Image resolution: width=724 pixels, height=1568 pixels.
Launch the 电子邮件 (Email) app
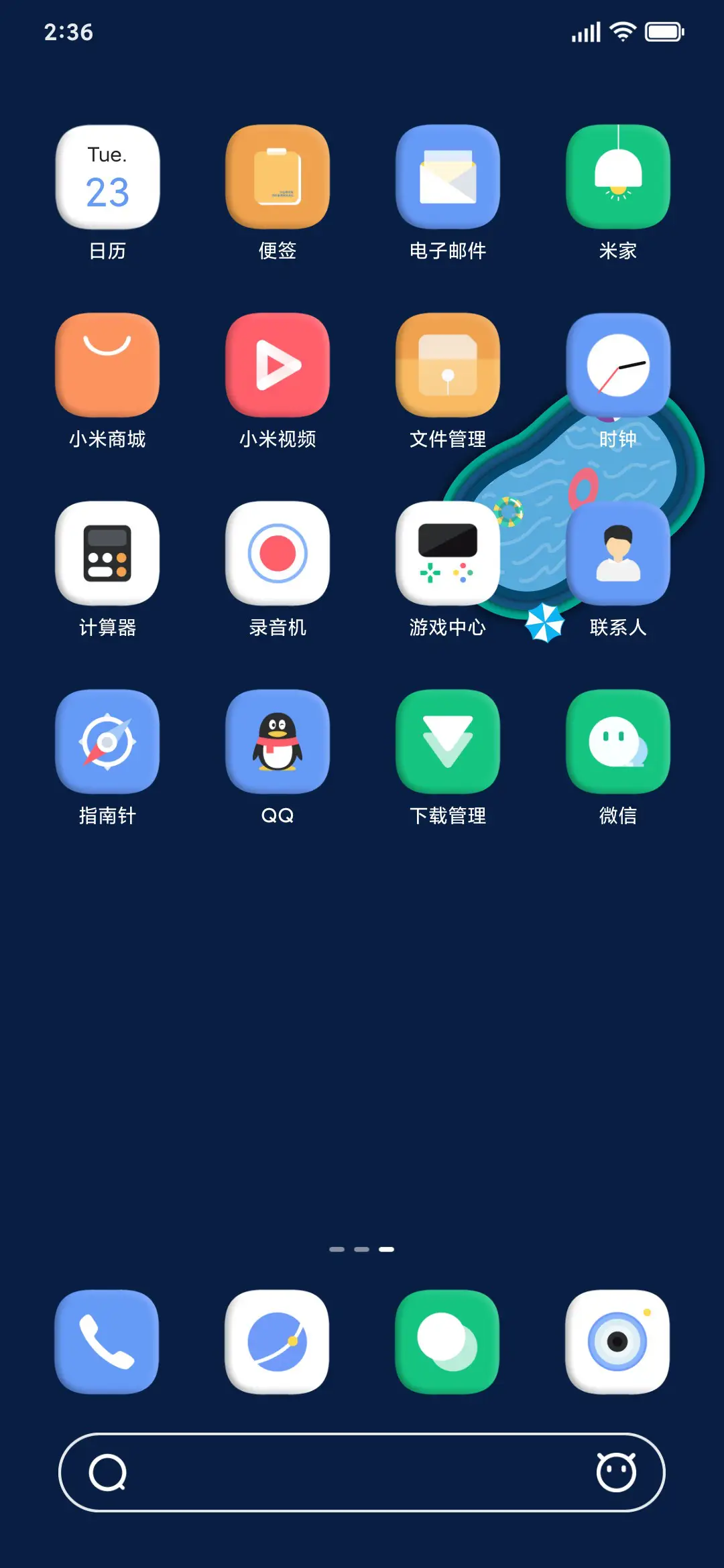(448, 176)
